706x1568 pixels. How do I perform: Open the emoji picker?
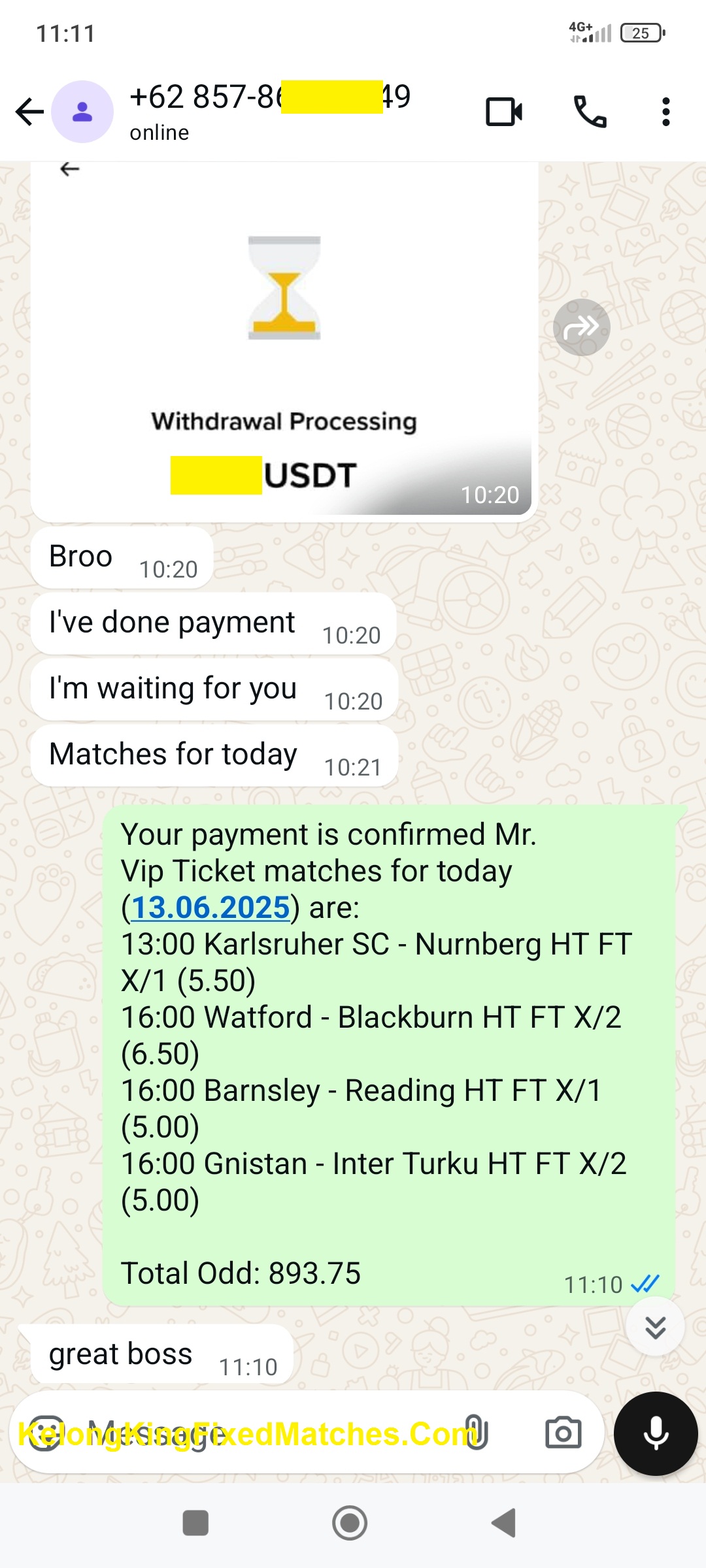(44, 1433)
